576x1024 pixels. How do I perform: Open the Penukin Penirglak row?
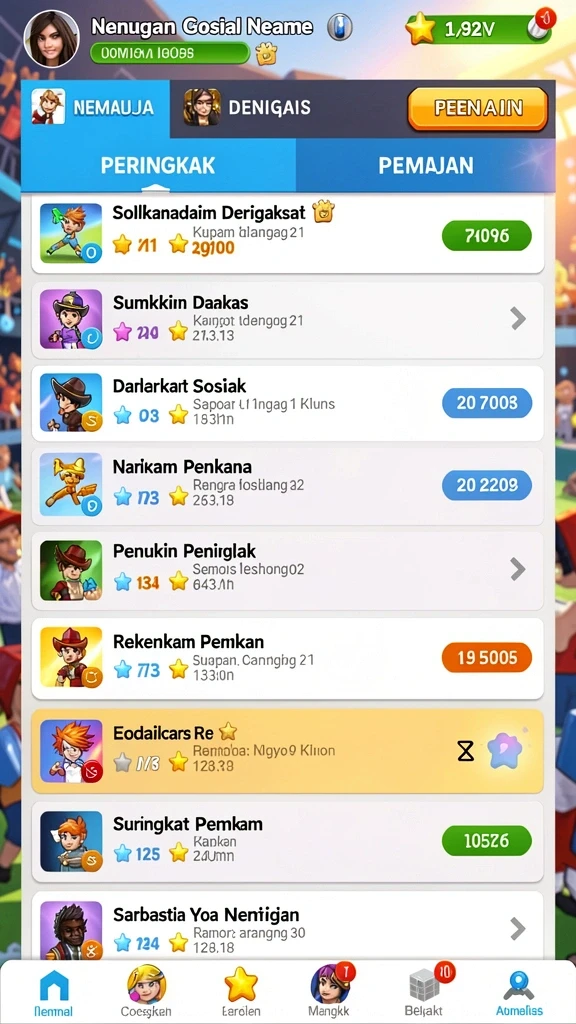288,571
